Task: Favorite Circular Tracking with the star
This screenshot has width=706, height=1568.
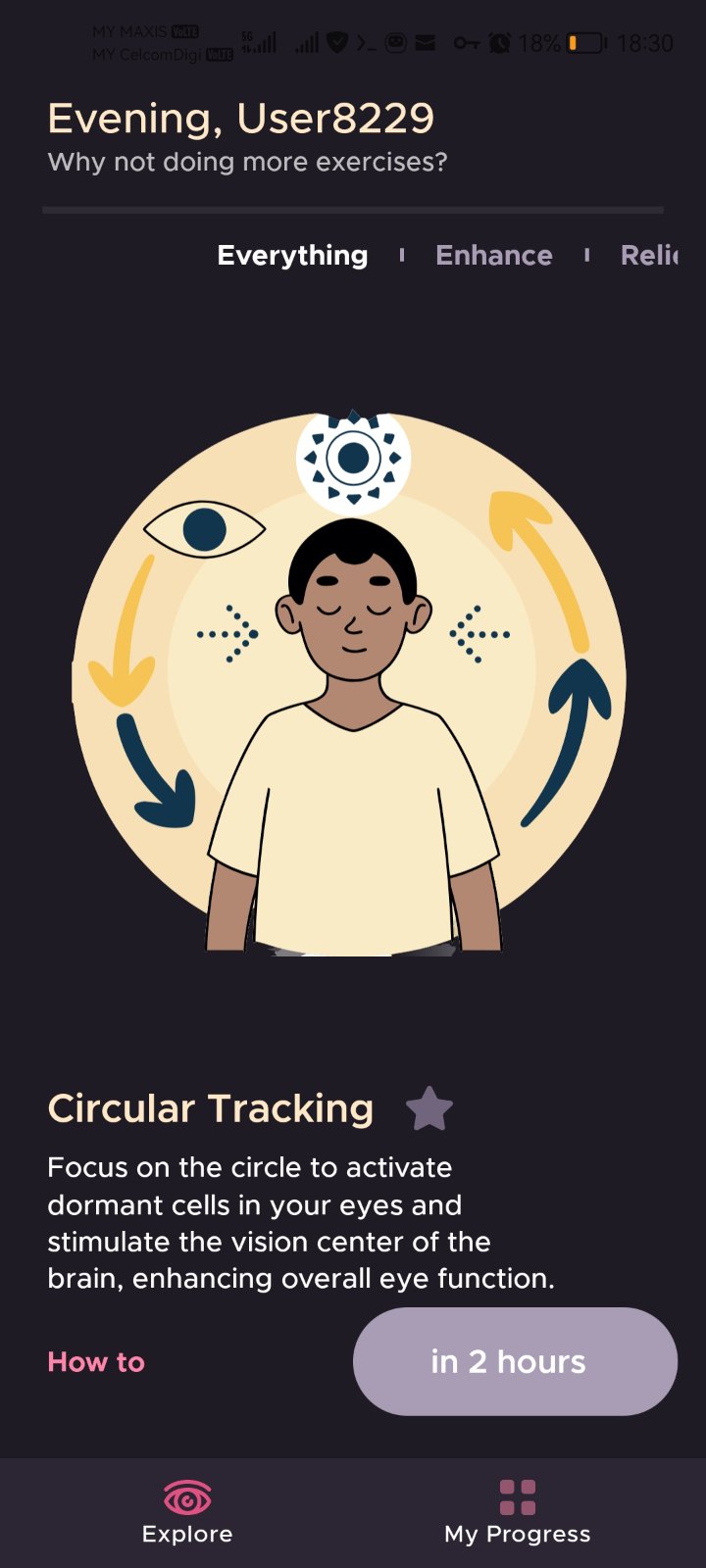Action: pos(429,1109)
